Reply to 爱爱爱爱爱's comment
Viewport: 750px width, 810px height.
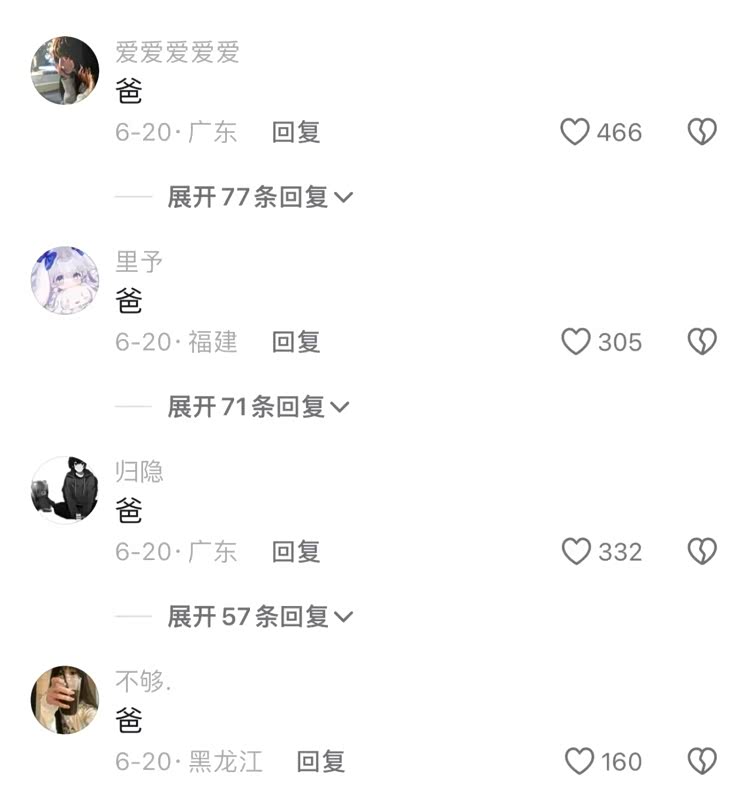pyautogui.click(x=296, y=132)
